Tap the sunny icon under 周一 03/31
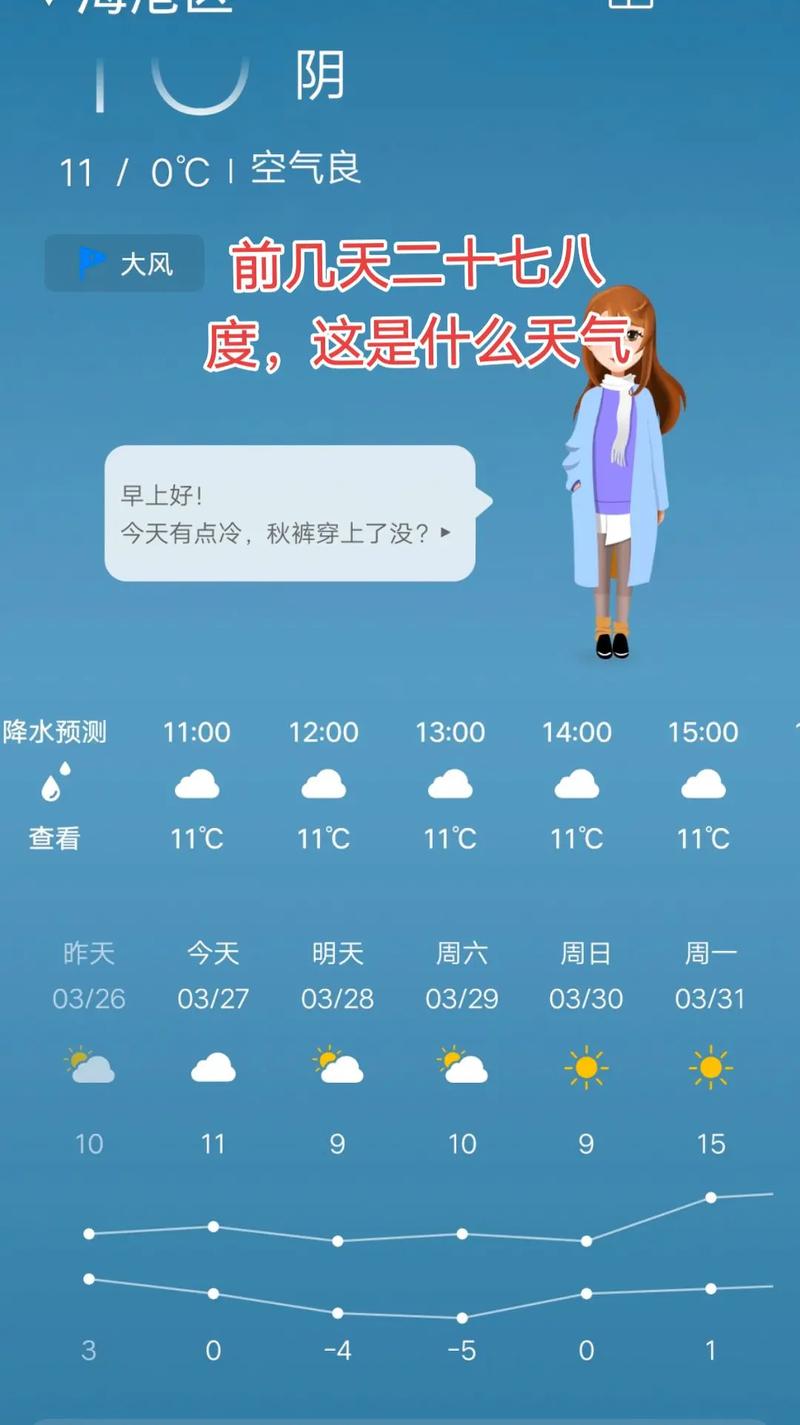 [x=710, y=1067]
